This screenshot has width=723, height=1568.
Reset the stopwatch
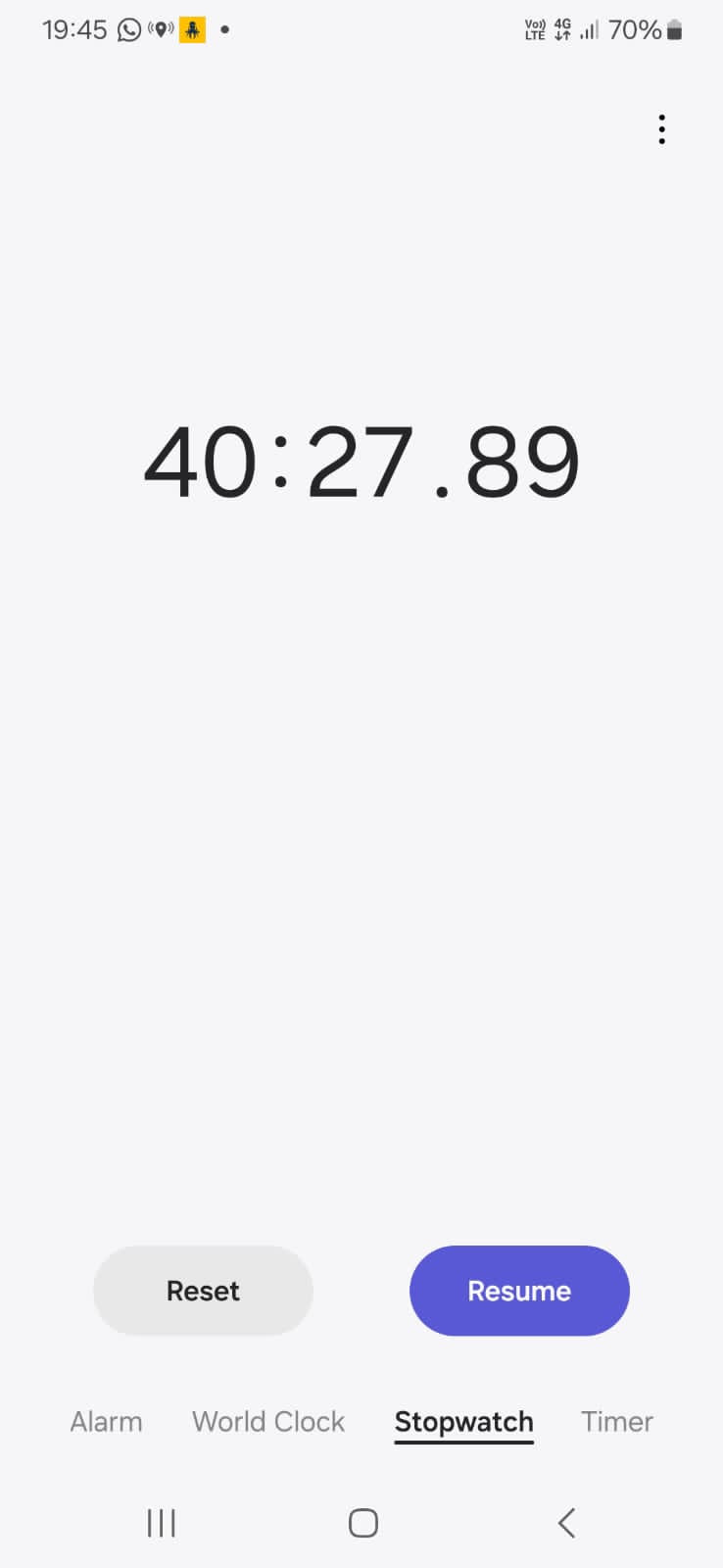coord(203,1291)
